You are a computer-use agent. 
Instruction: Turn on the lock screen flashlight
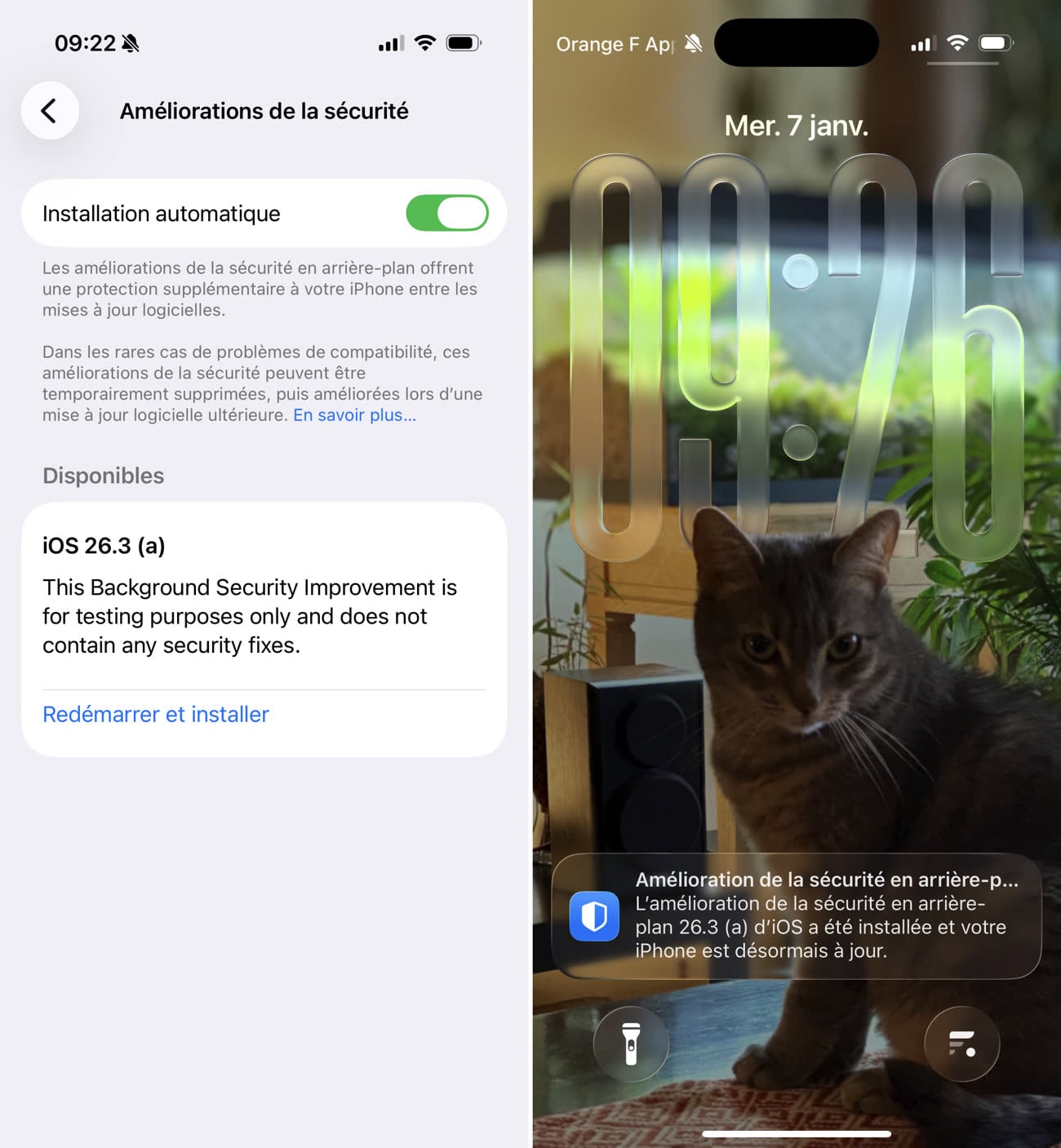coord(631,1044)
